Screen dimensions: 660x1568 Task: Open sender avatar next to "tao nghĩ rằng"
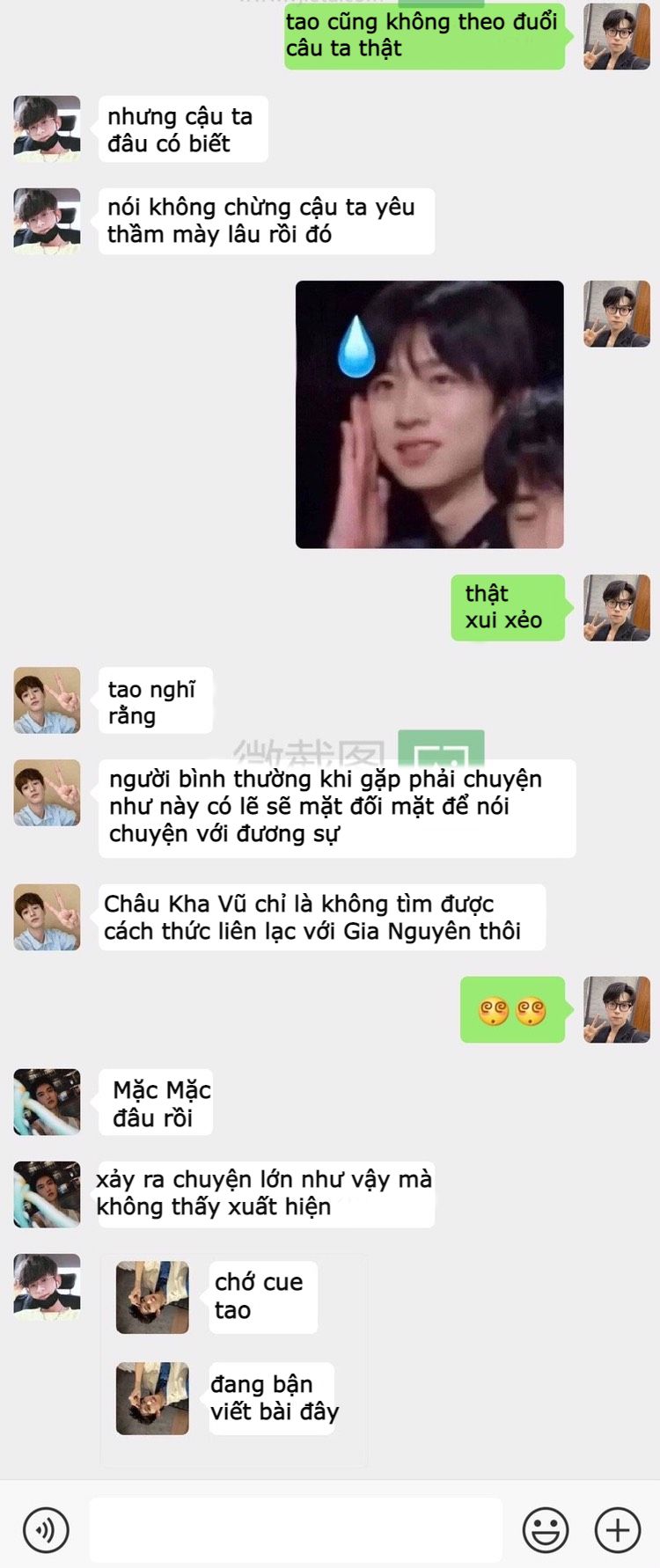tap(47, 700)
